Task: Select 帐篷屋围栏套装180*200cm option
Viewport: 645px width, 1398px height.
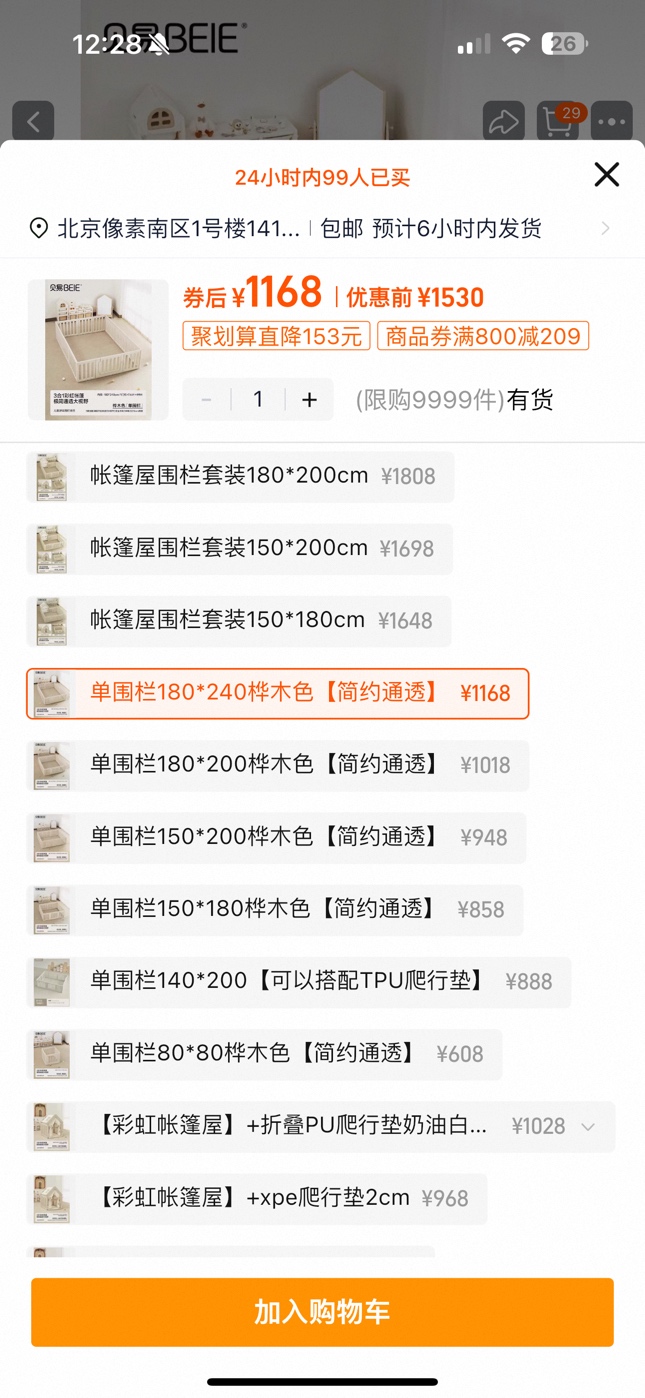Action: (x=240, y=476)
